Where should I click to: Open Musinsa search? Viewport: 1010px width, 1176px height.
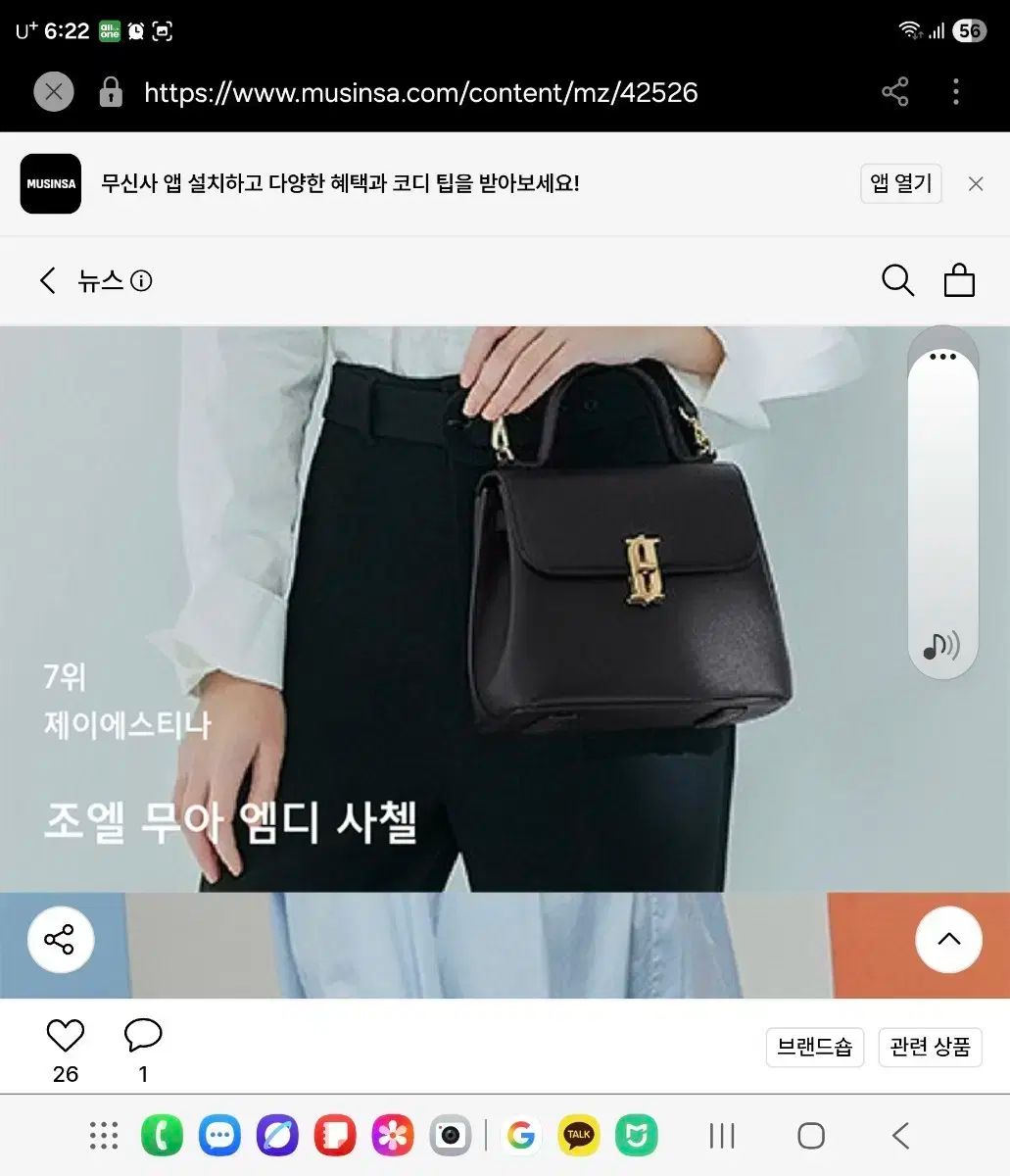point(897,281)
